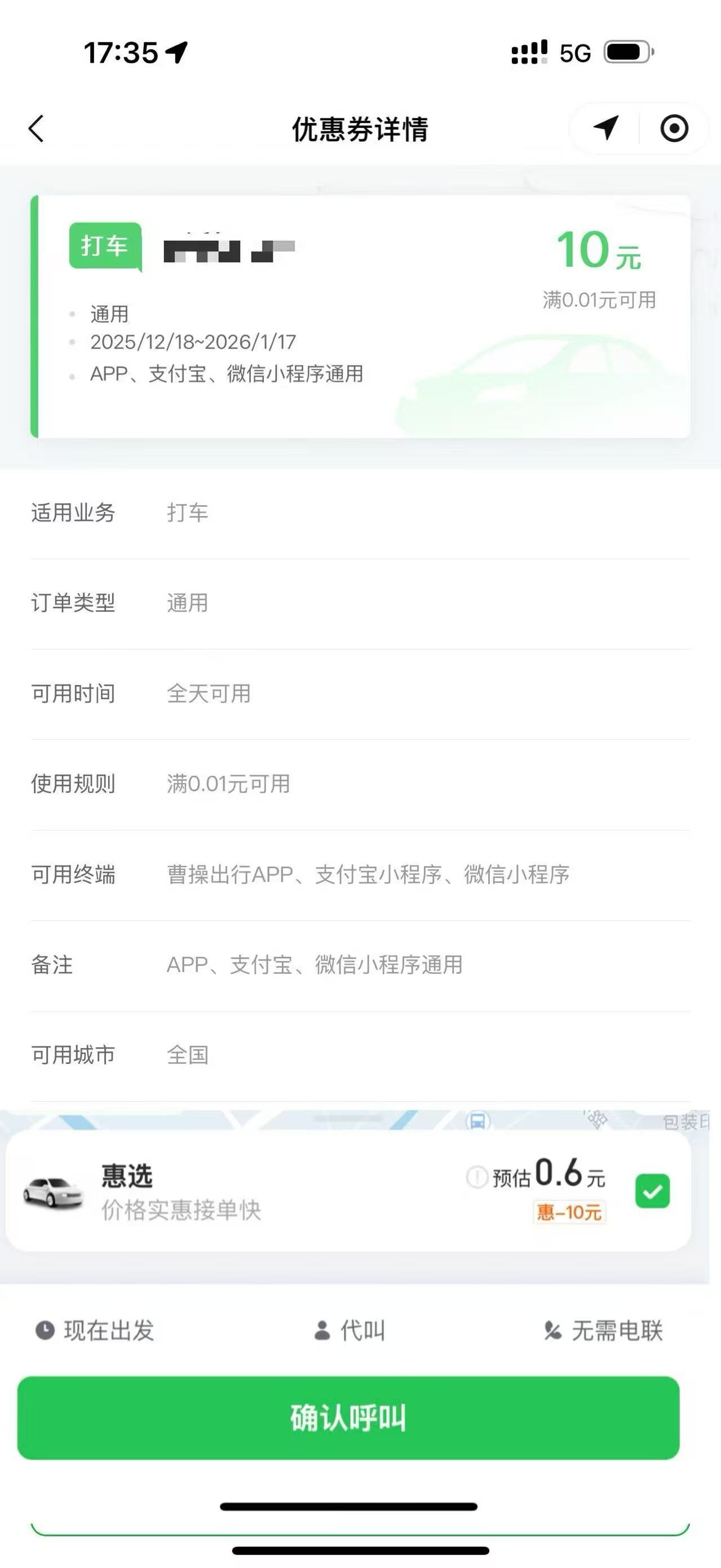Tap the circular target icon in the top-right capsule
The height and width of the screenshot is (1568, 721).
[674, 129]
